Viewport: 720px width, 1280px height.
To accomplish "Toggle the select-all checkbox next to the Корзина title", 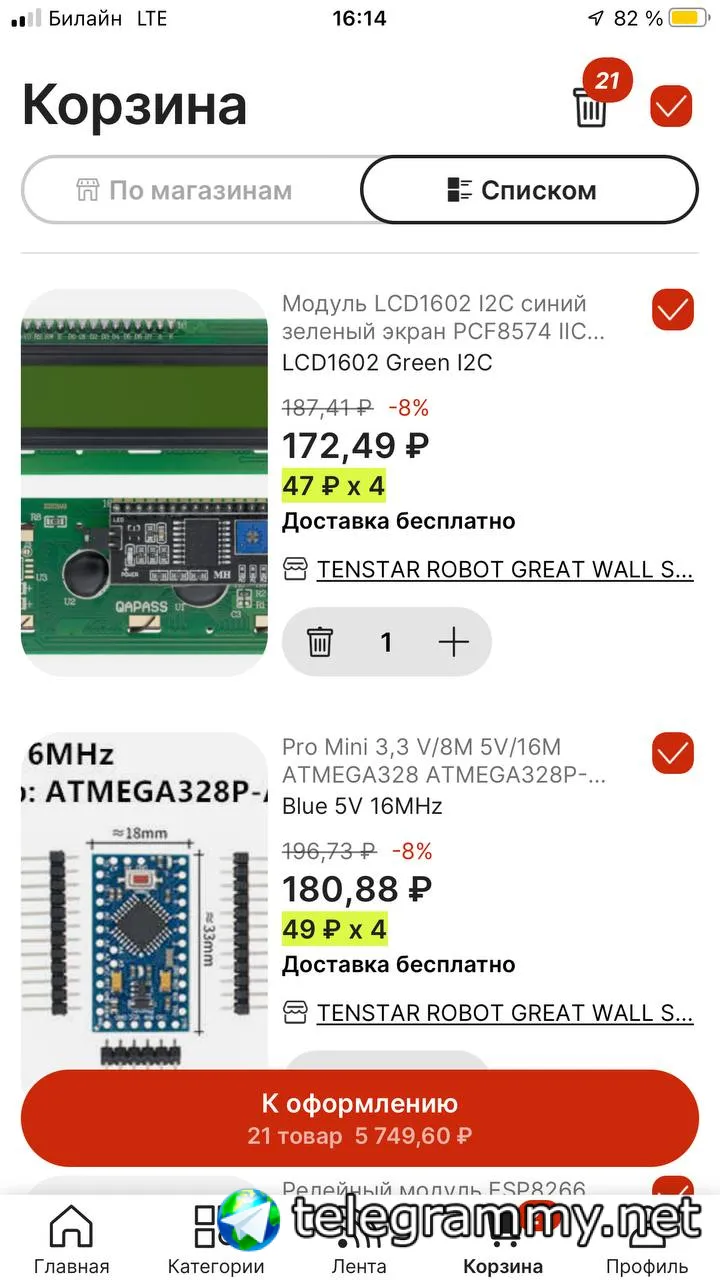I will point(671,106).
